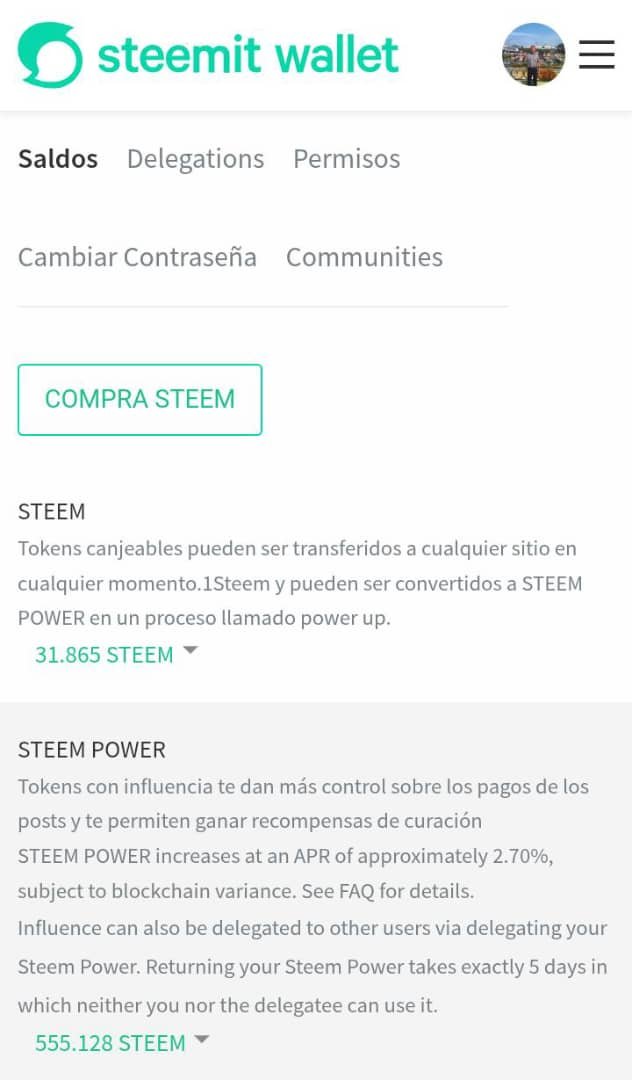The height and width of the screenshot is (1080, 632).
Task: Open the hamburger menu
Action: (x=596, y=55)
